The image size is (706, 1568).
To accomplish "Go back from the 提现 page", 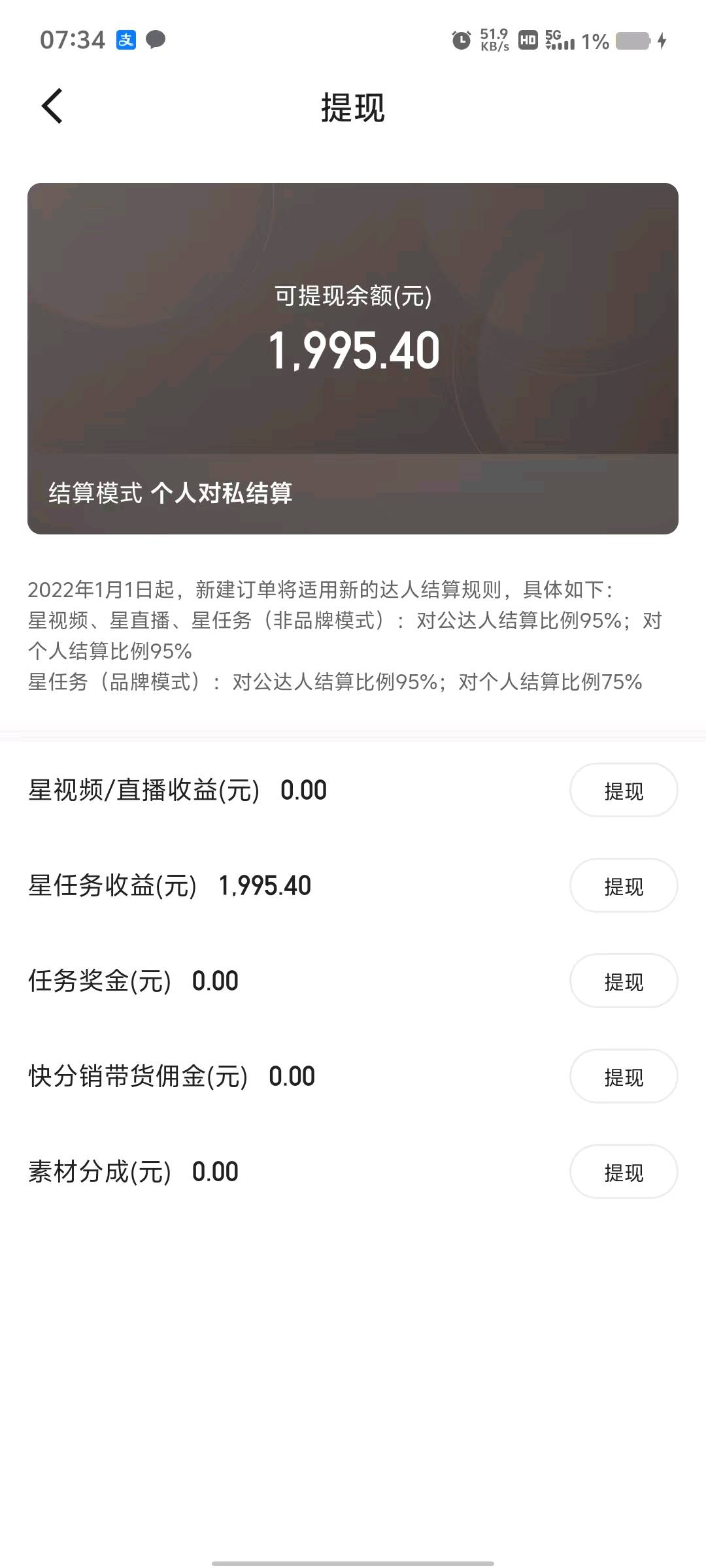I will 52,106.
